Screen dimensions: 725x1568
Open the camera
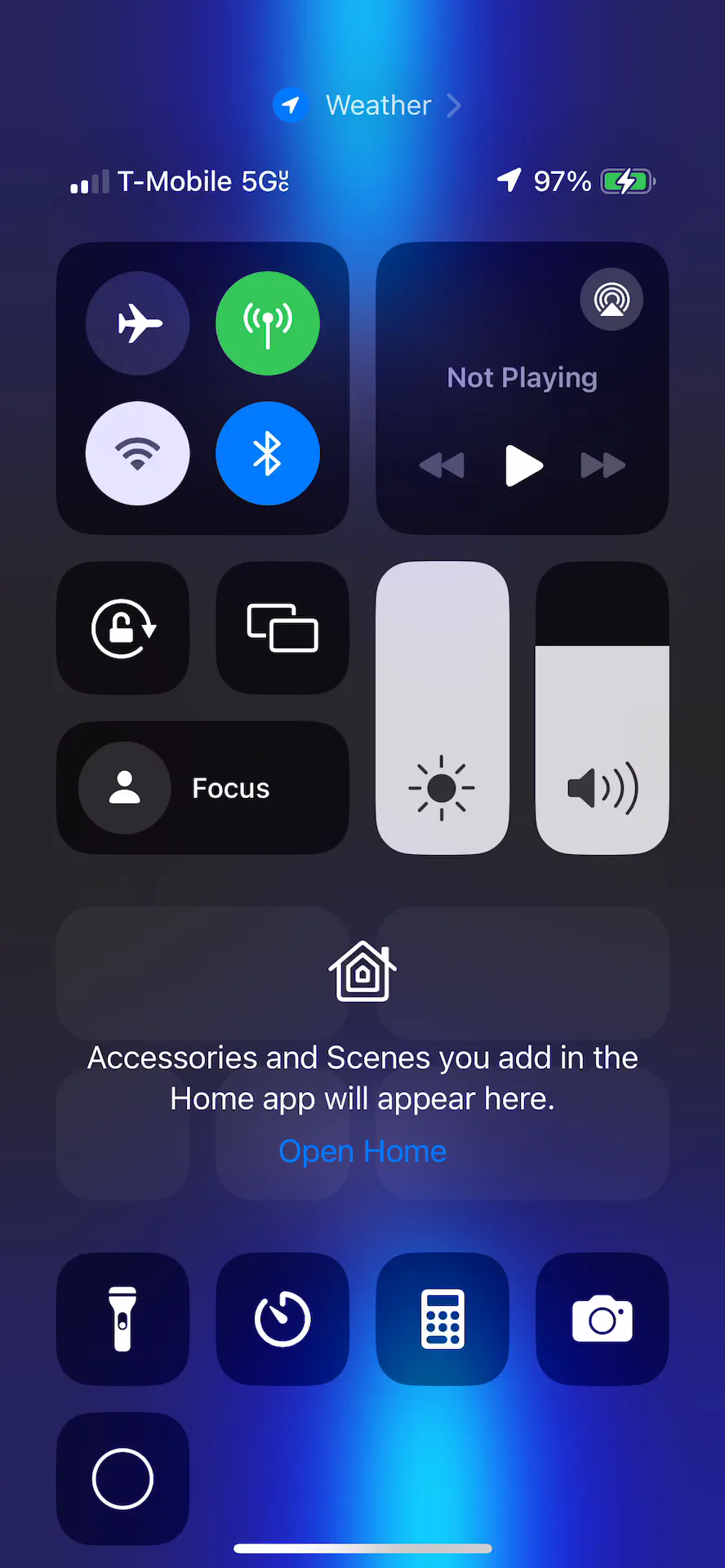point(603,1319)
